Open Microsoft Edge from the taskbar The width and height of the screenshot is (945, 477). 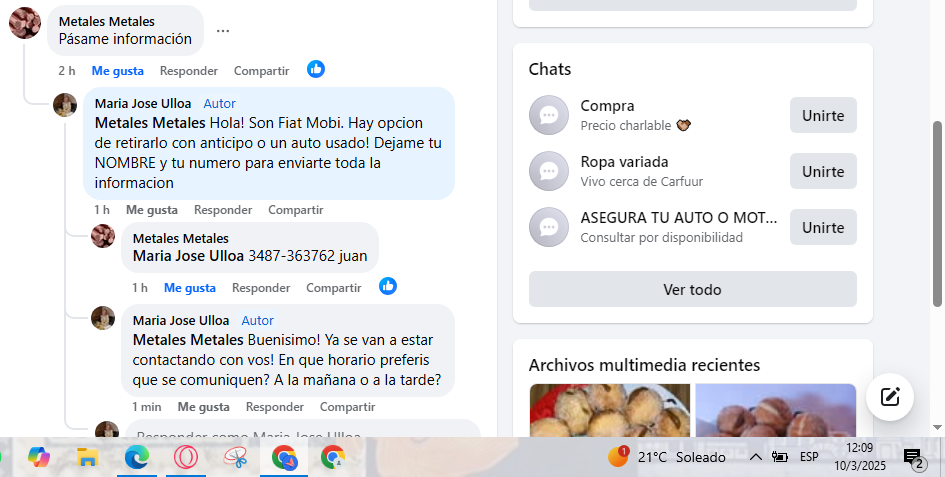point(137,458)
